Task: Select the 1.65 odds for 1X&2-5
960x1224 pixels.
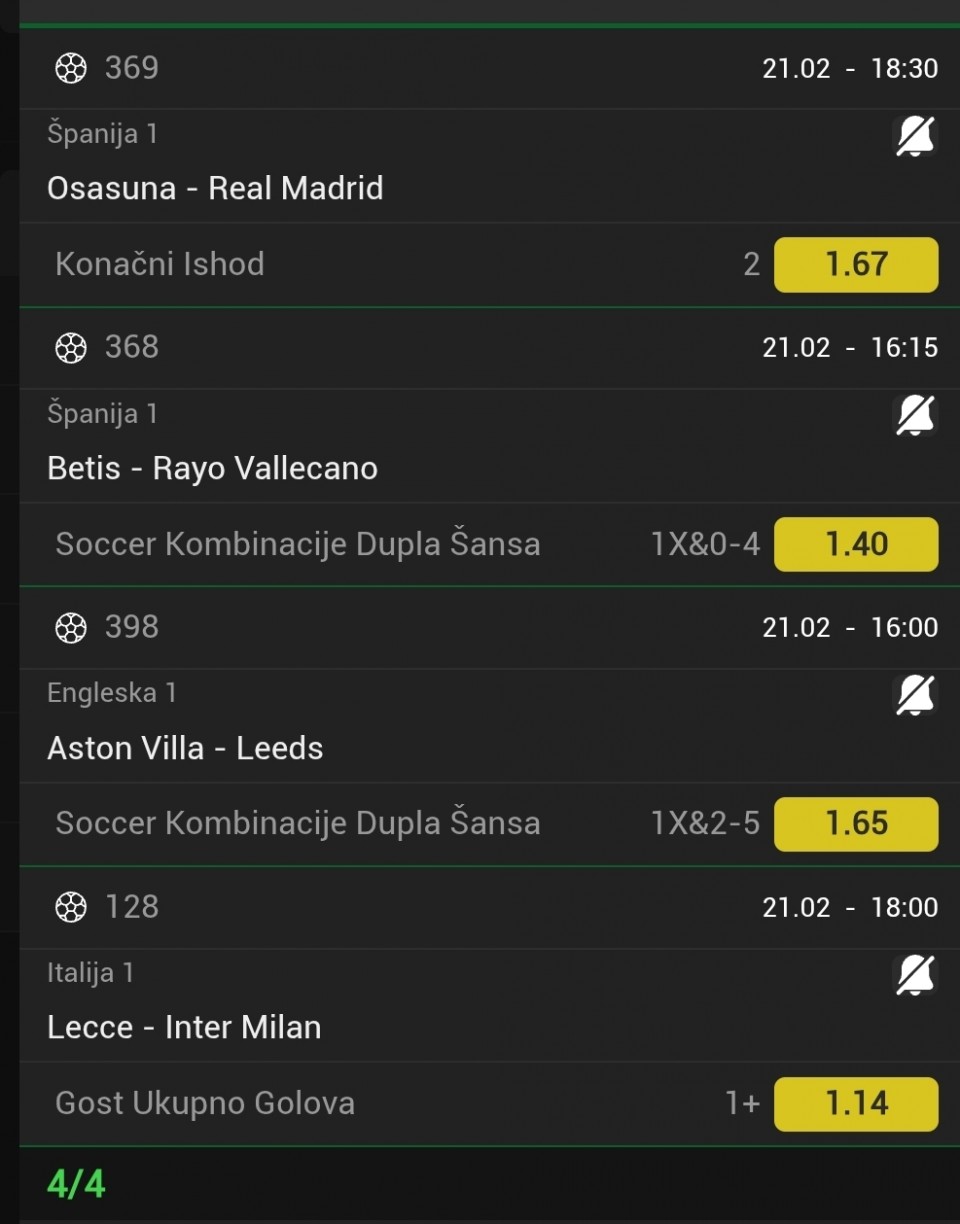Action: pos(856,823)
